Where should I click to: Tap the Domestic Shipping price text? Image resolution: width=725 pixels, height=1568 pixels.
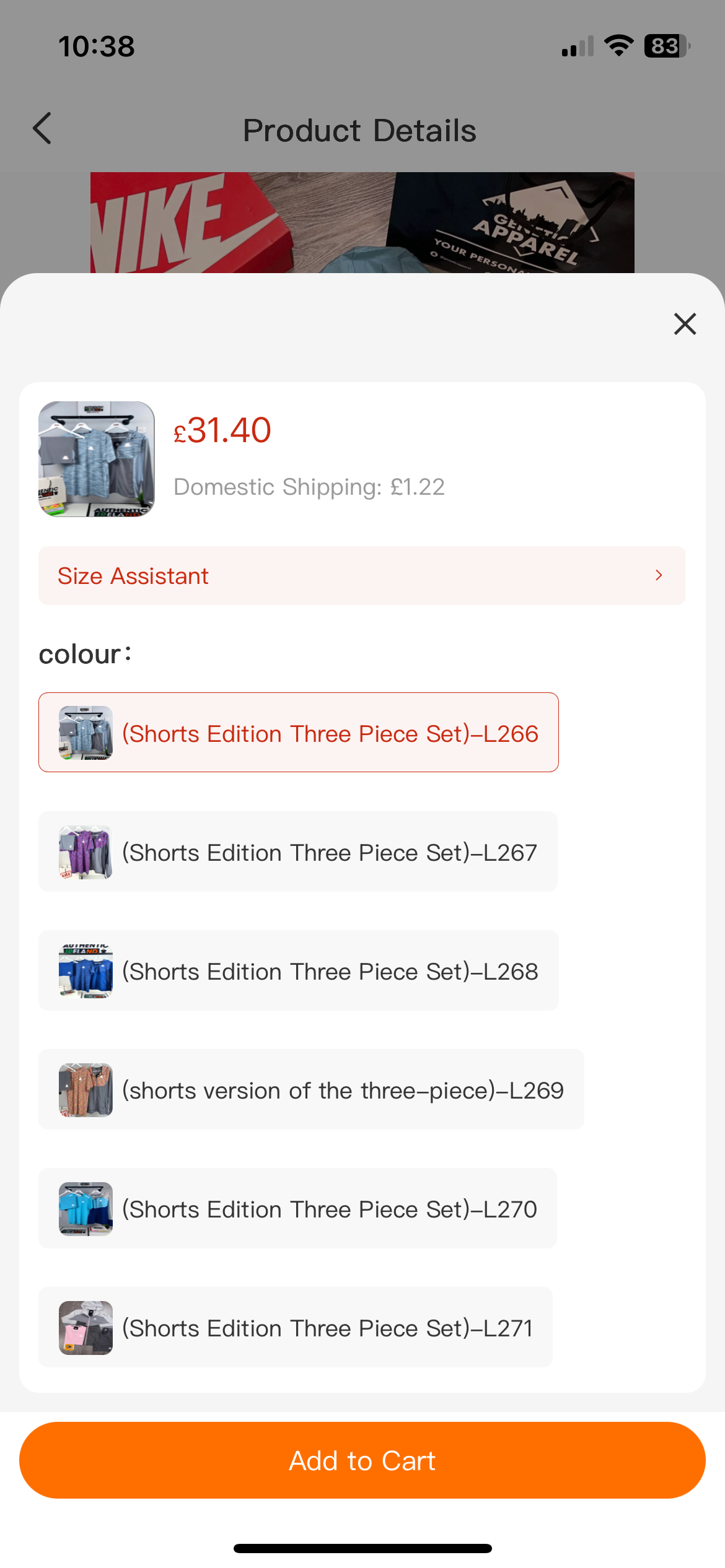coord(309,487)
